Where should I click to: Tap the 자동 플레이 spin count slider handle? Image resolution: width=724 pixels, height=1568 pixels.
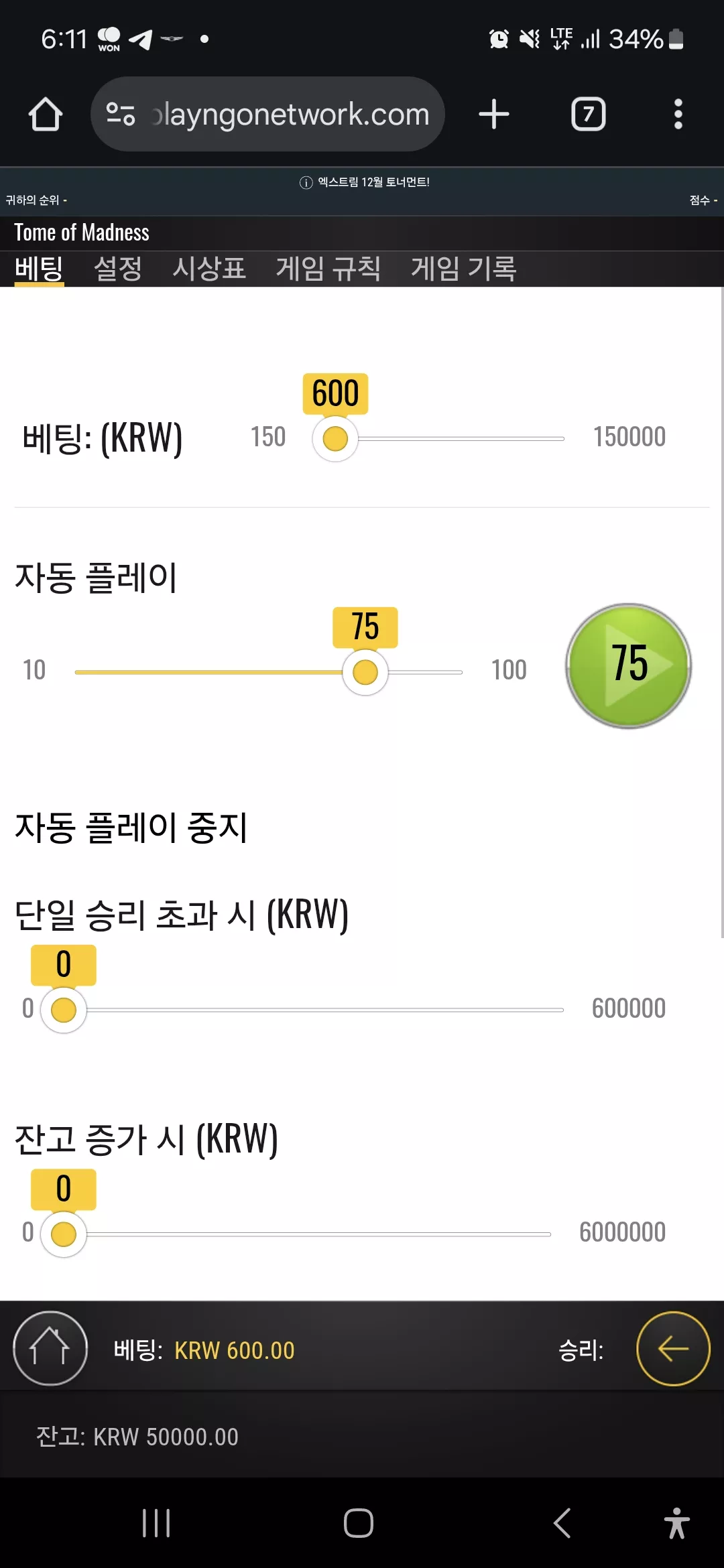click(x=365, y=672)
